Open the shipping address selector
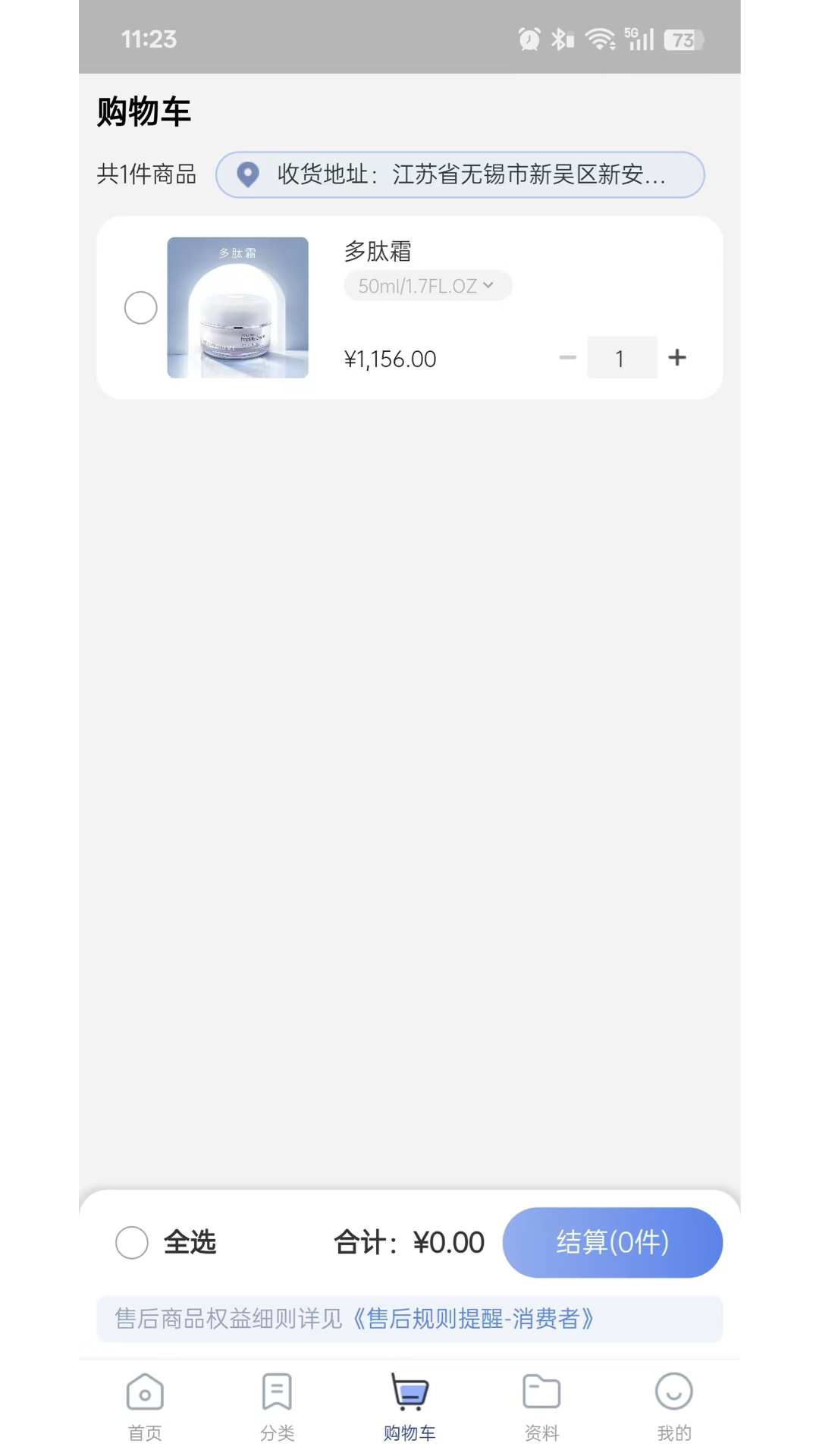This screenshot has height=1456, width=819. coord(460,174)
